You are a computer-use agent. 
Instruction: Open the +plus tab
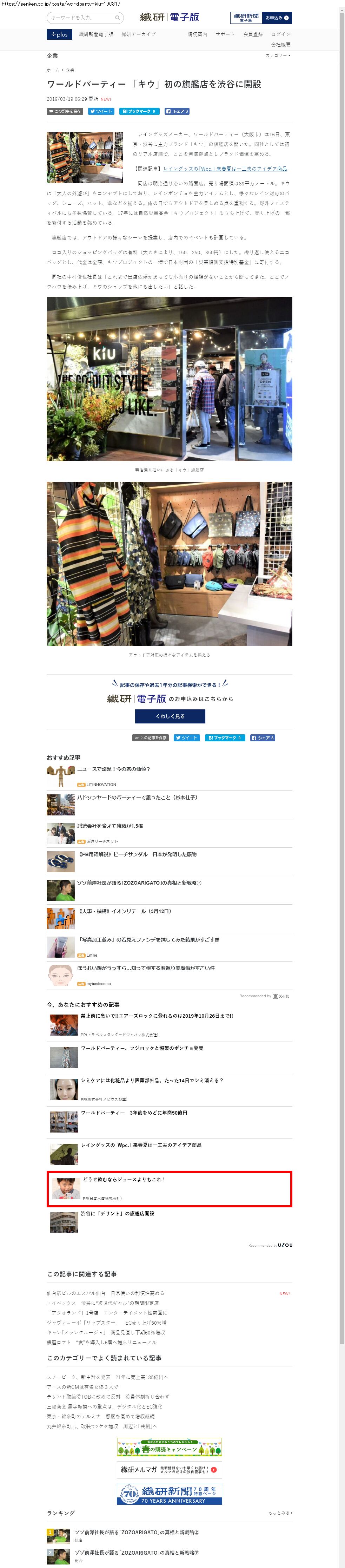coord(60,35)
